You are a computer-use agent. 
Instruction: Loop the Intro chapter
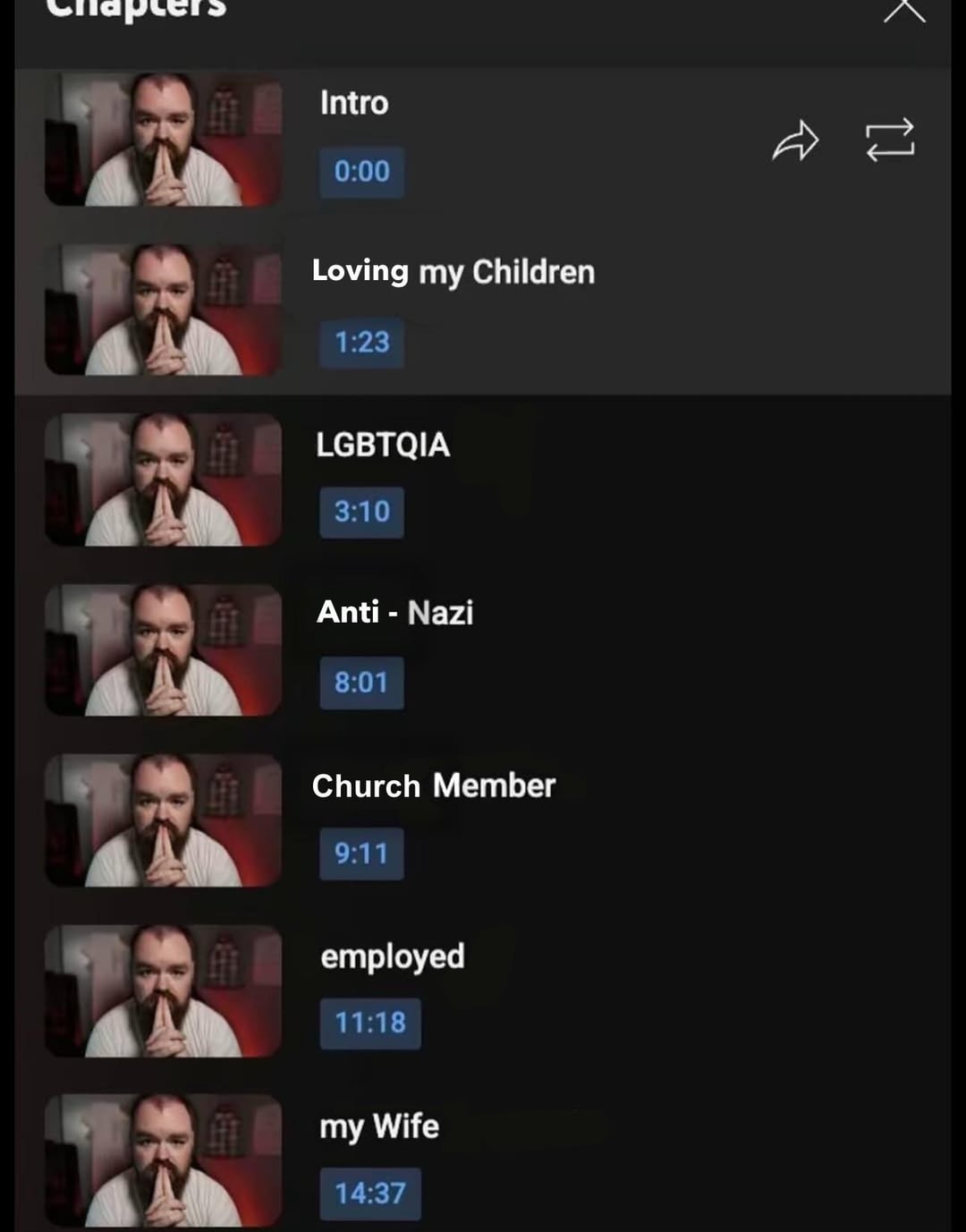tap(890, 141)
